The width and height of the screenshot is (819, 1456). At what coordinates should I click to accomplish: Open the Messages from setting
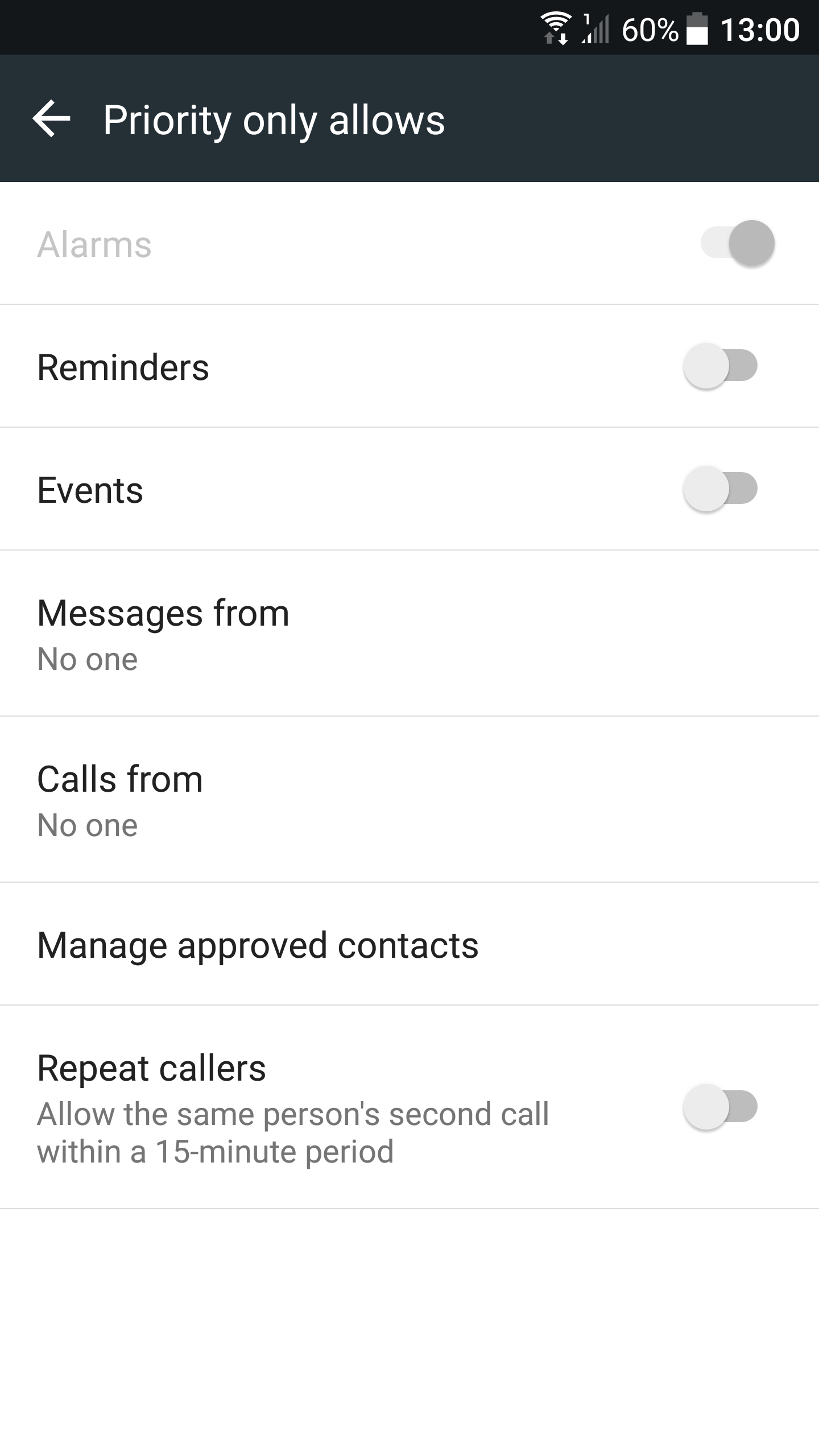click(409, 633)
